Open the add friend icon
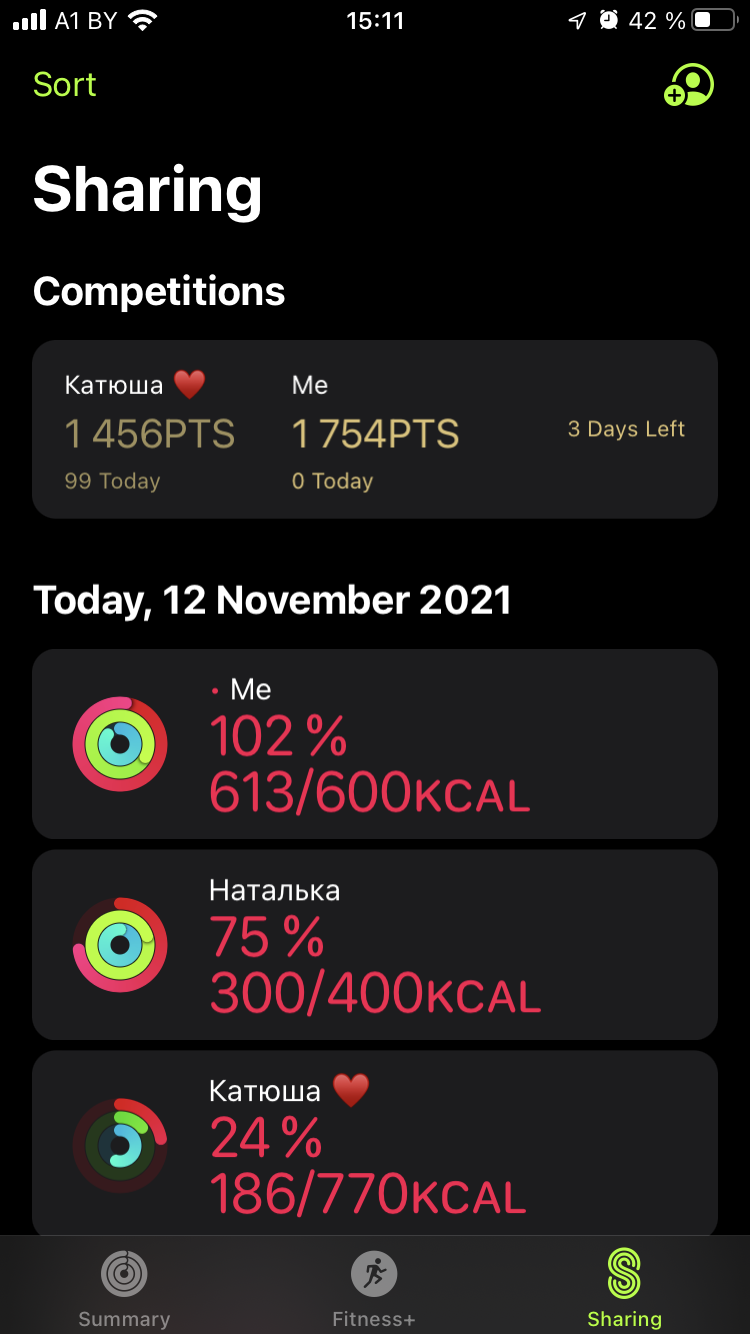Image resolution: width=750 pixels, height=1334 pixels. point(689,86)
